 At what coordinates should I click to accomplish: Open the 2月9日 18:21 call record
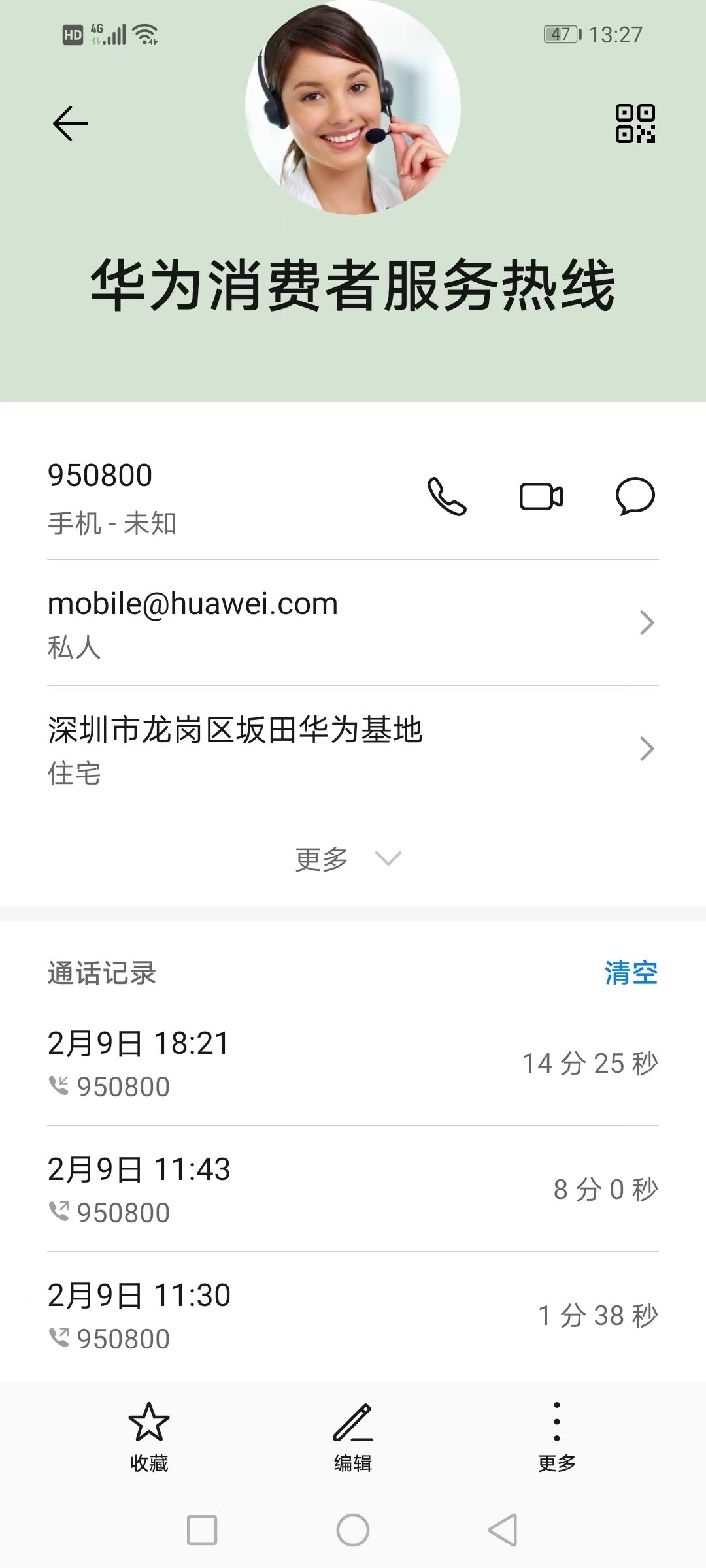pyautogui.click(x=353, y=1063)
